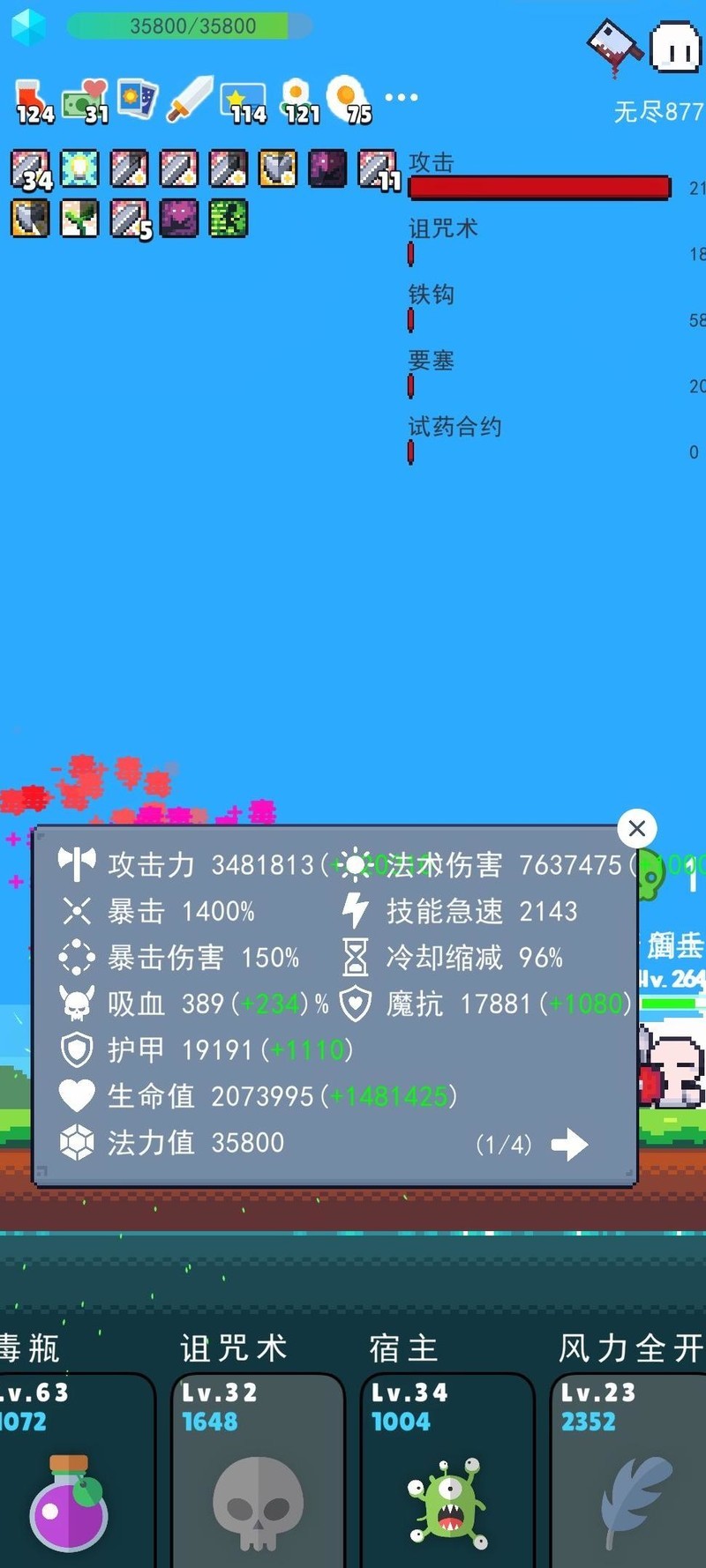Go to the next stats page arrow
This screenshot has width=706, height=1568.
(569, 1144)
